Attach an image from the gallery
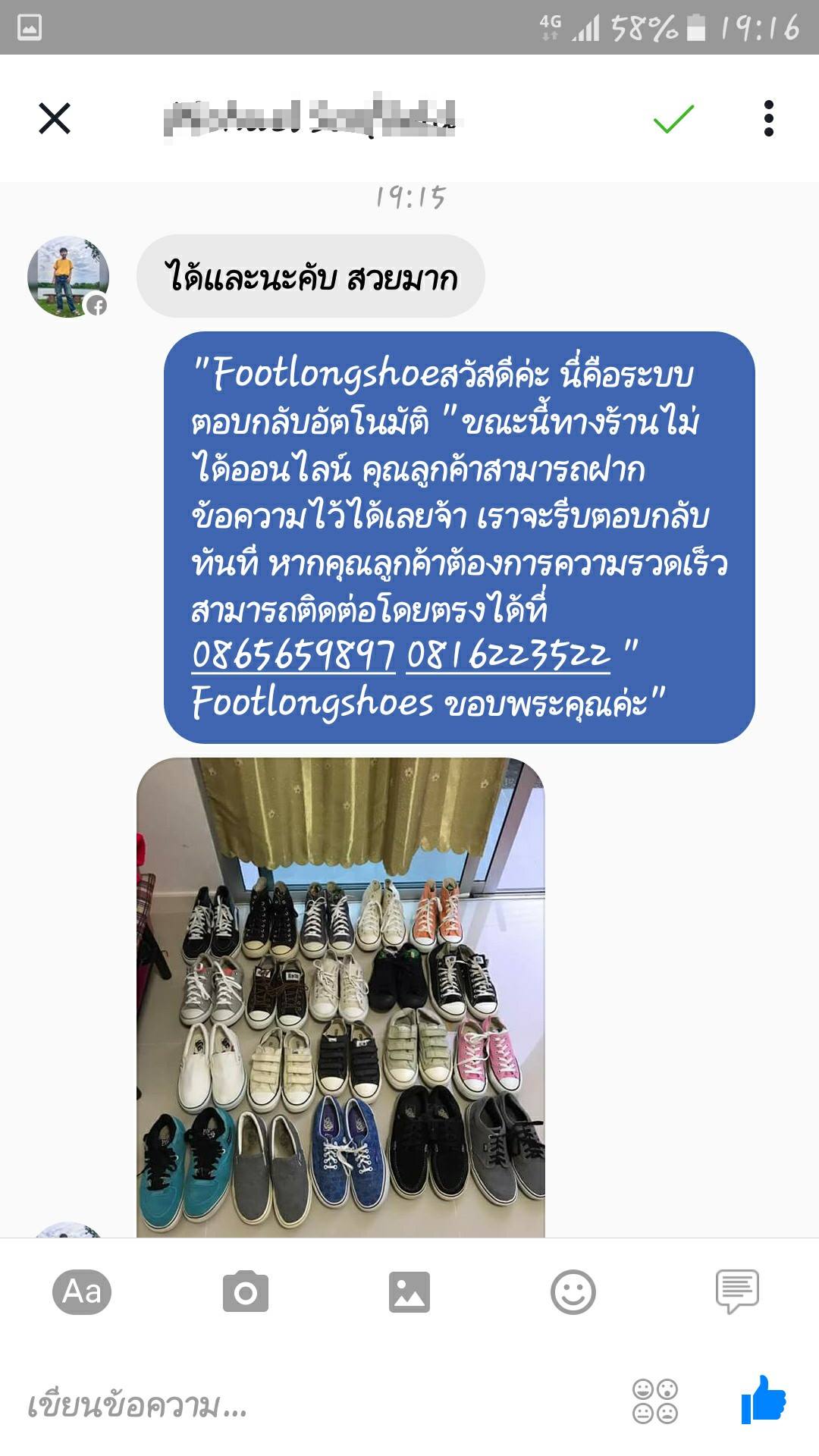Image resolution: width=819 pixels, height=1456 pixels. pos(409,1291)
